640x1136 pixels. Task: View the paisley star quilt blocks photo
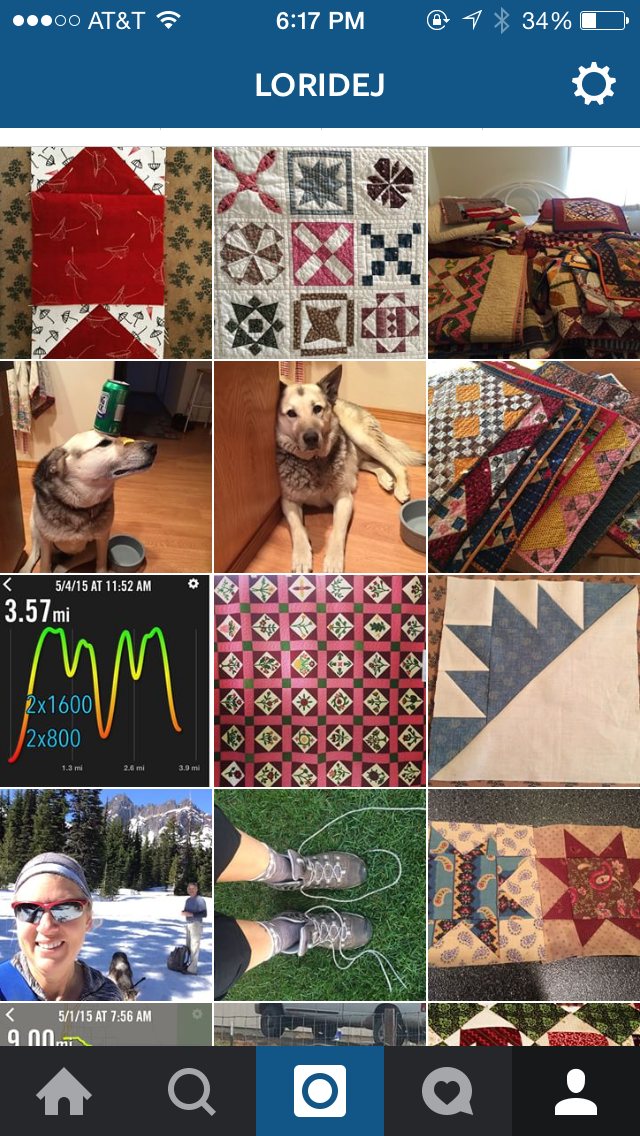click(x=534, y=895)
